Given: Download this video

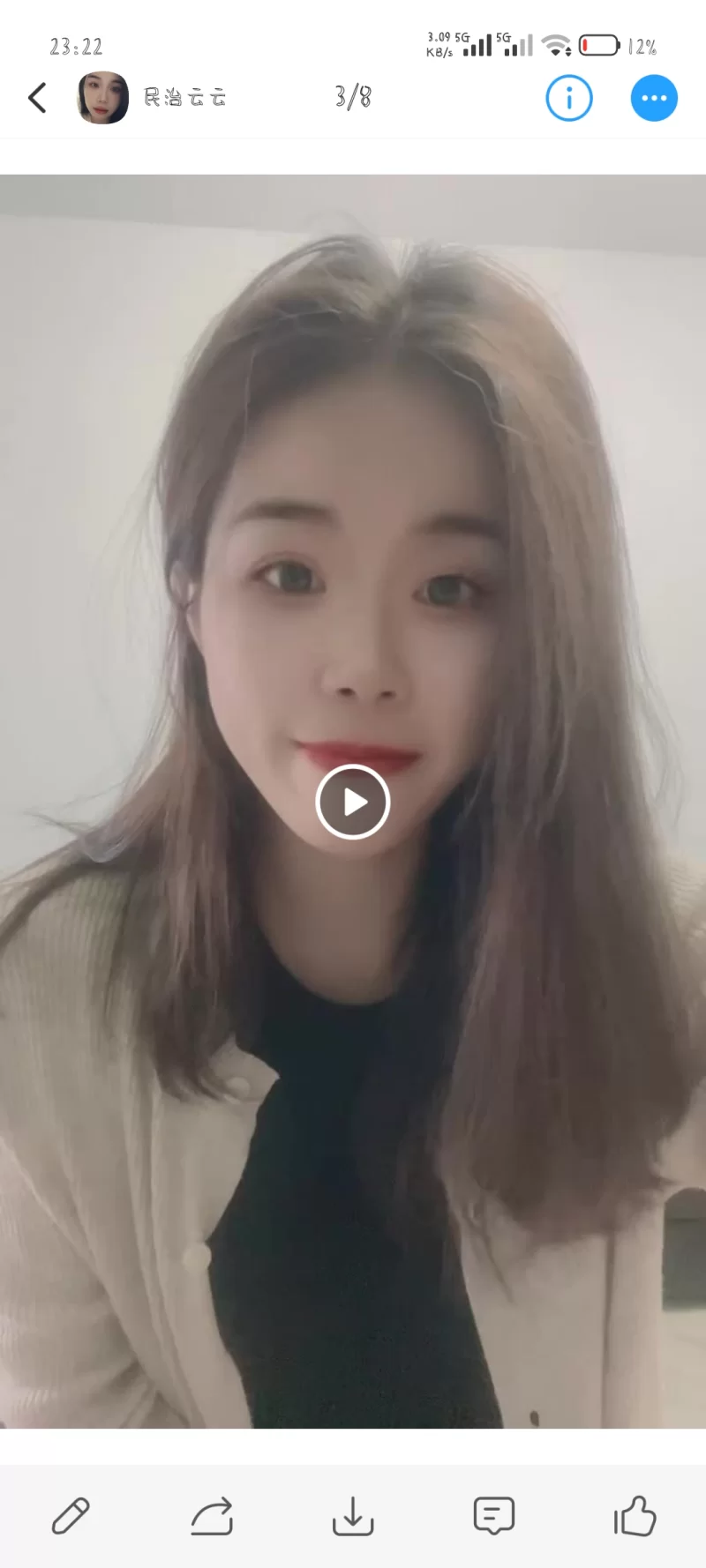Looking at the screenshot, I should (353, 1515).
